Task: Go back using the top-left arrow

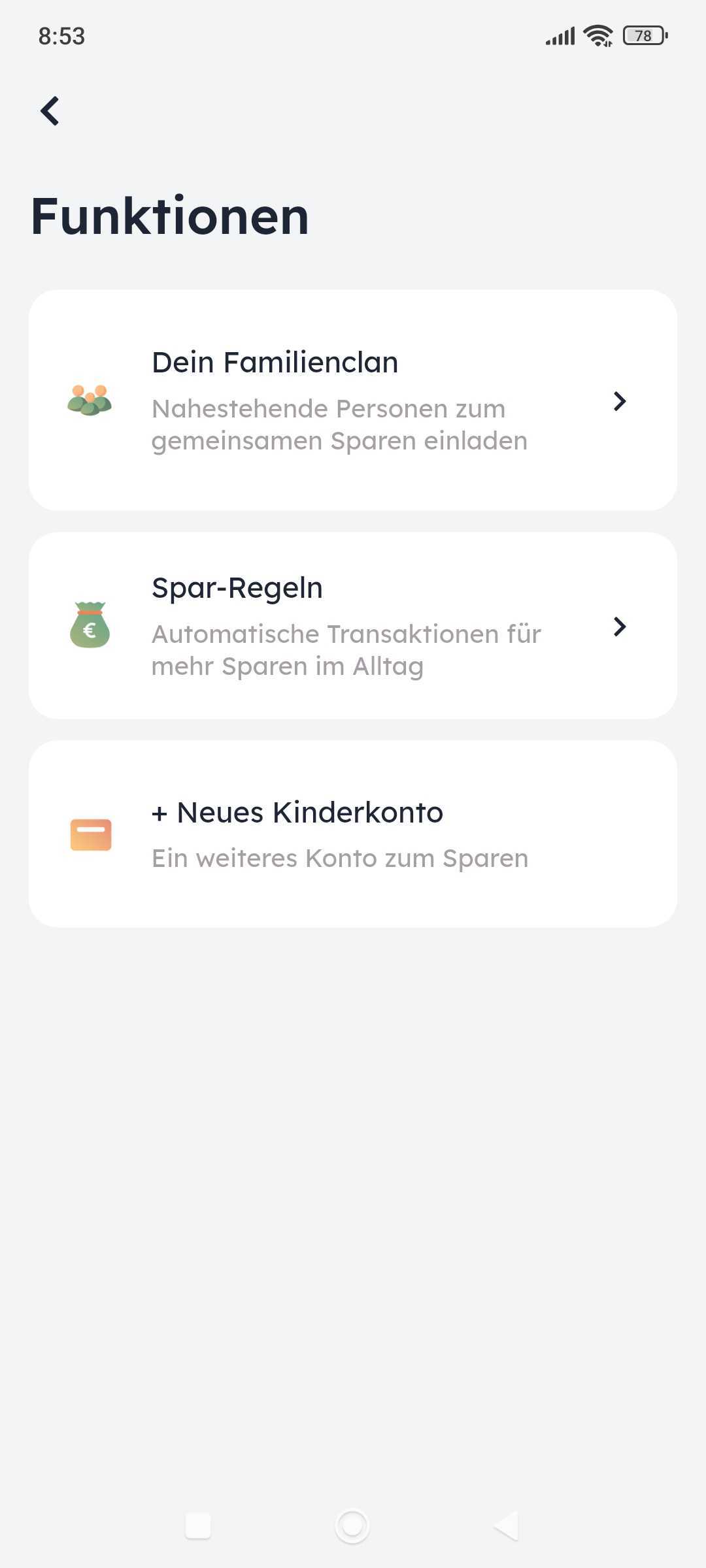Action: [x=50, y=111]
